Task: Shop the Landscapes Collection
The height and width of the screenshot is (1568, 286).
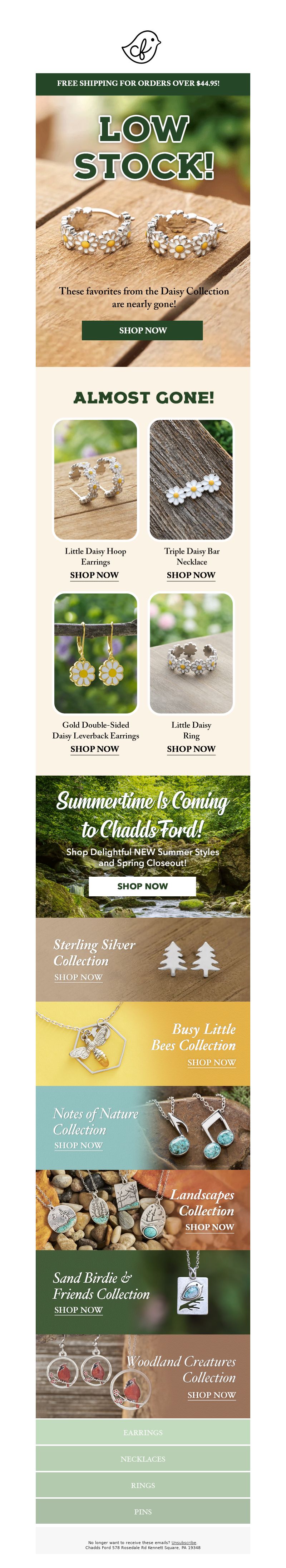Action: [x=209, y=1228]
